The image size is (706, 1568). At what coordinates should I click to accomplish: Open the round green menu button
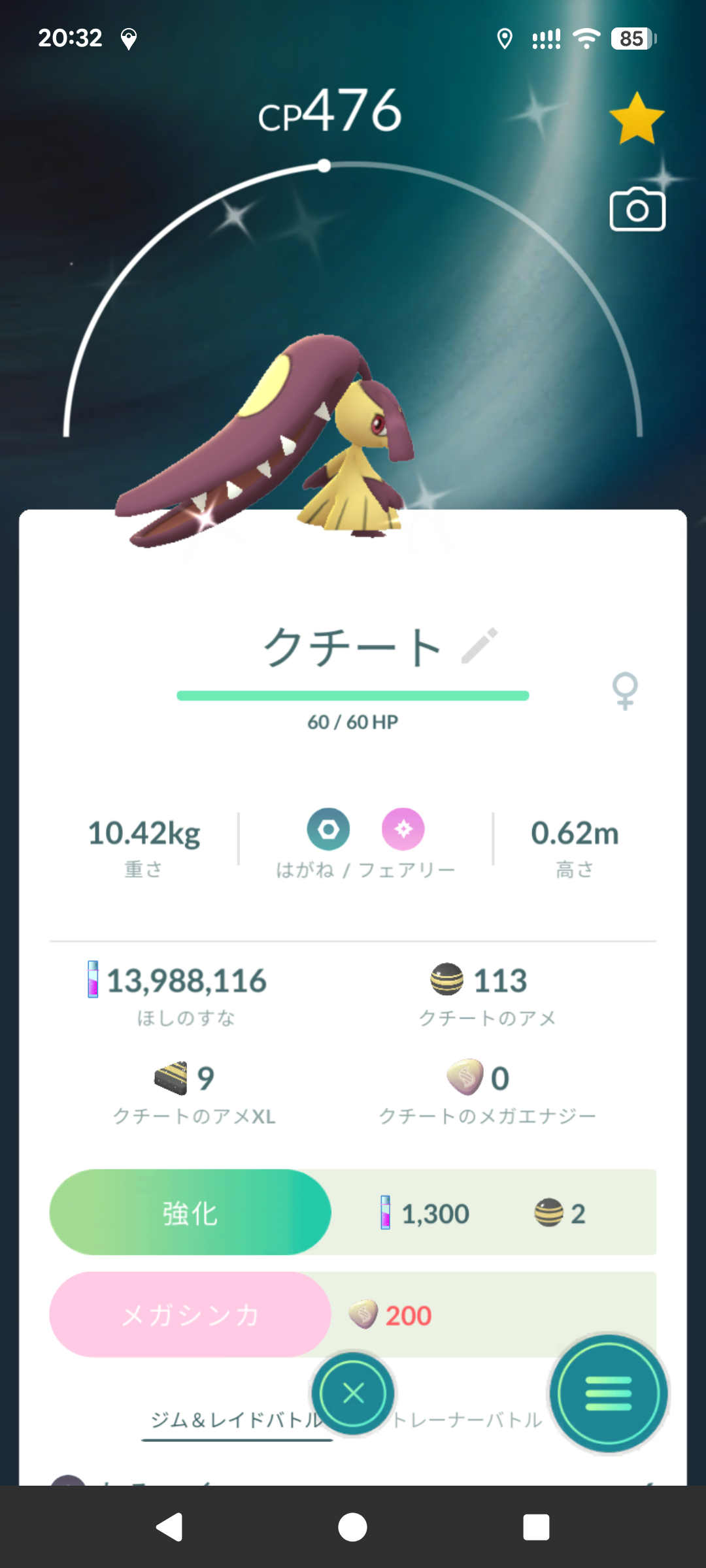[609, 1393]
